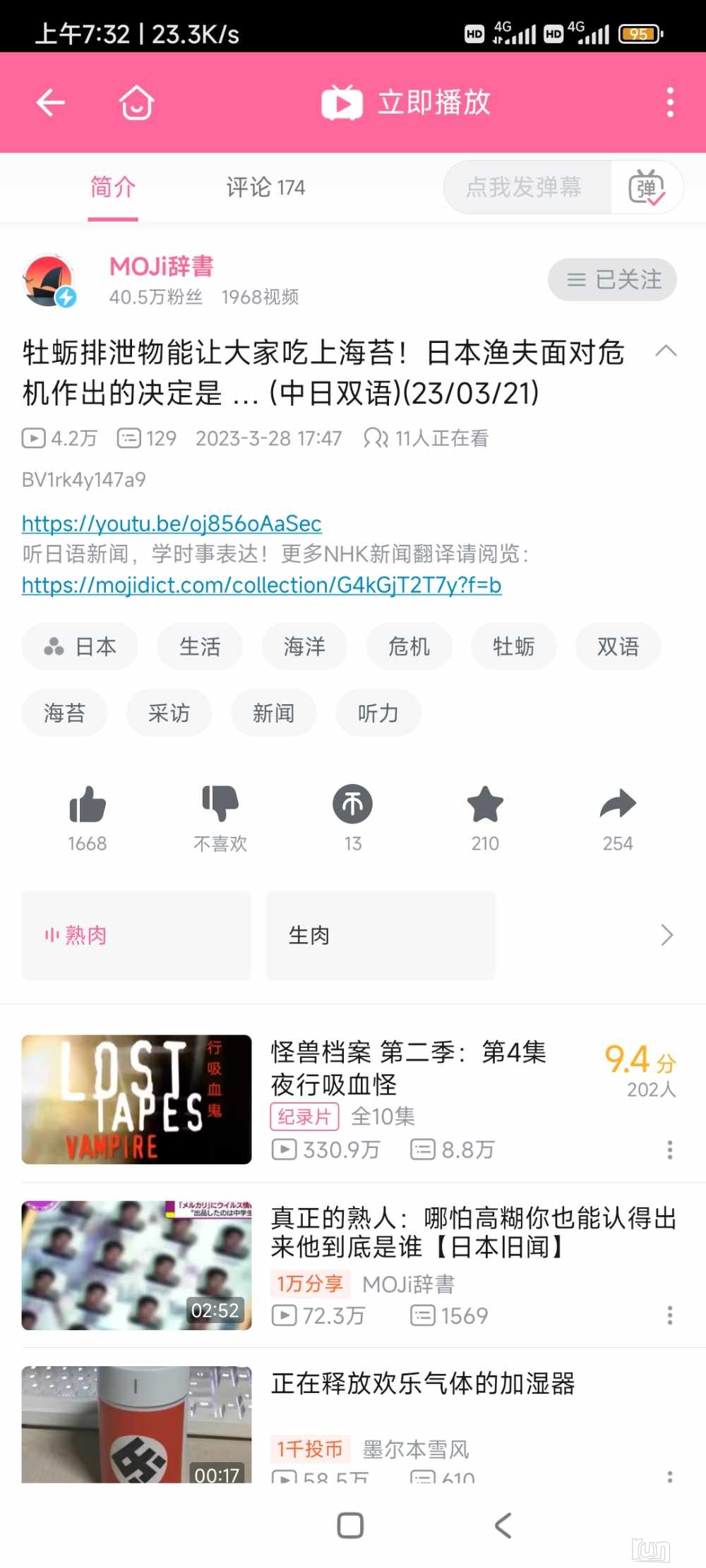Select the 生肉 episode part
Screen dimensions: 706x1568
381,936
